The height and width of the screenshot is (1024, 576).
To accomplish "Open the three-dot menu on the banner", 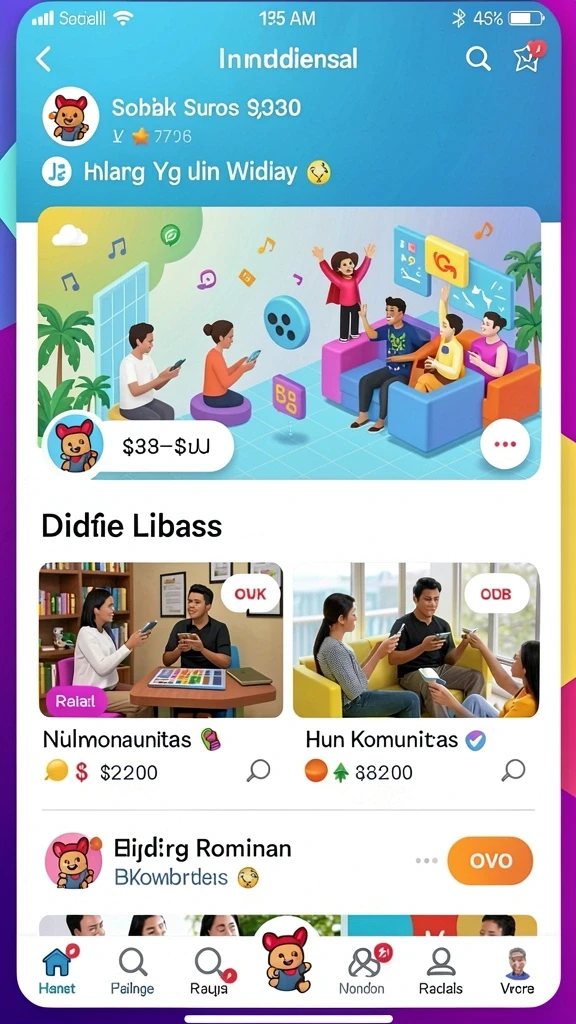I will tap(505, 444).
